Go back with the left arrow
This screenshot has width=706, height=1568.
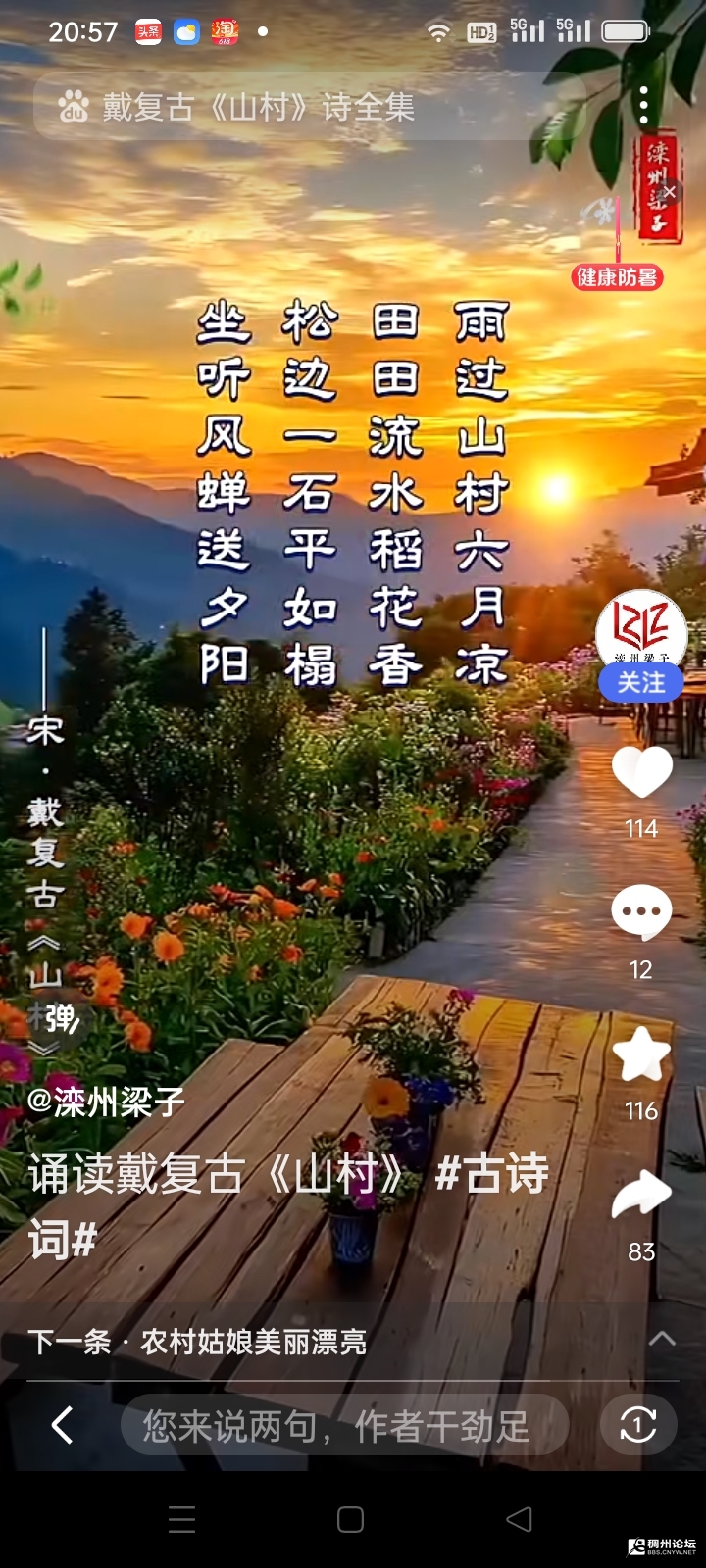coord(62,1425)
